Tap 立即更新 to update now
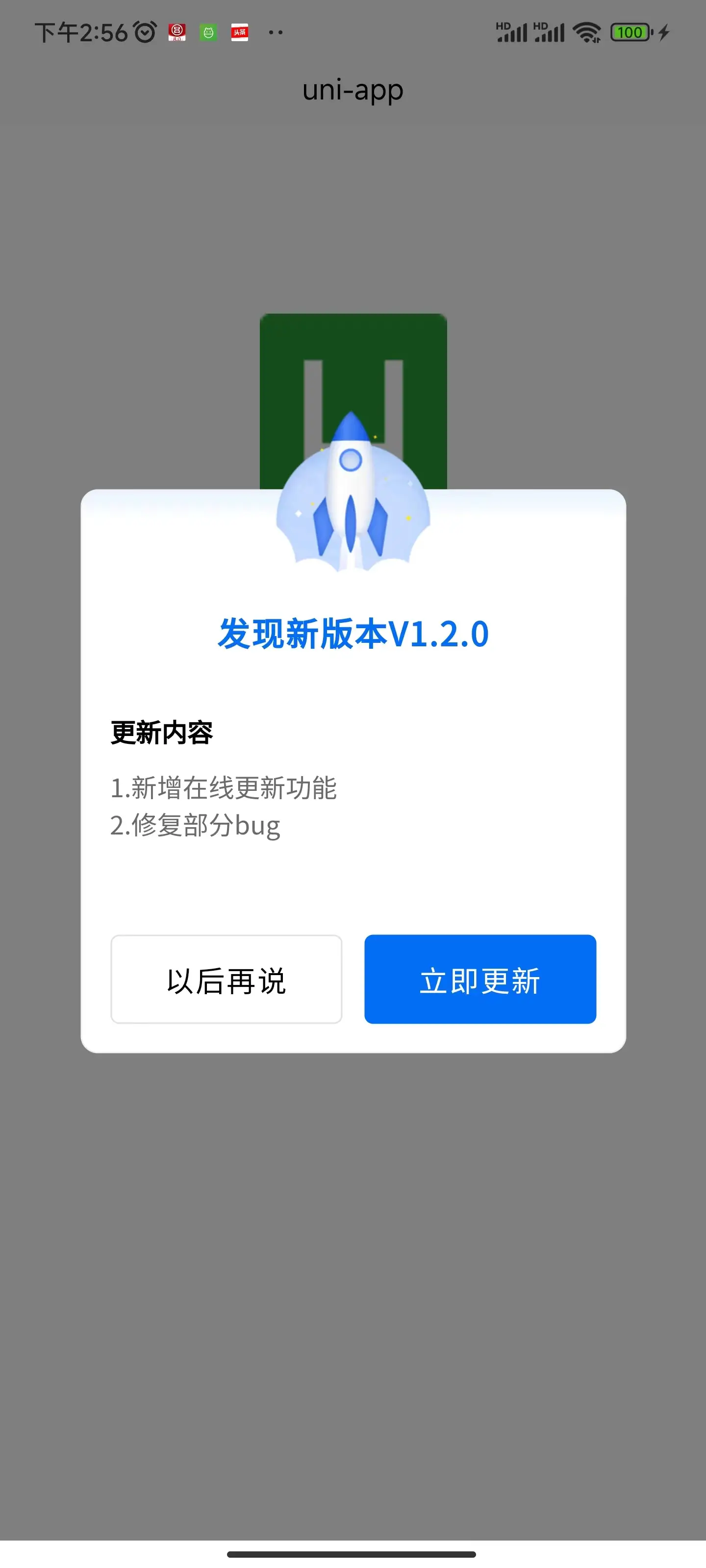 tap(480, 979)
